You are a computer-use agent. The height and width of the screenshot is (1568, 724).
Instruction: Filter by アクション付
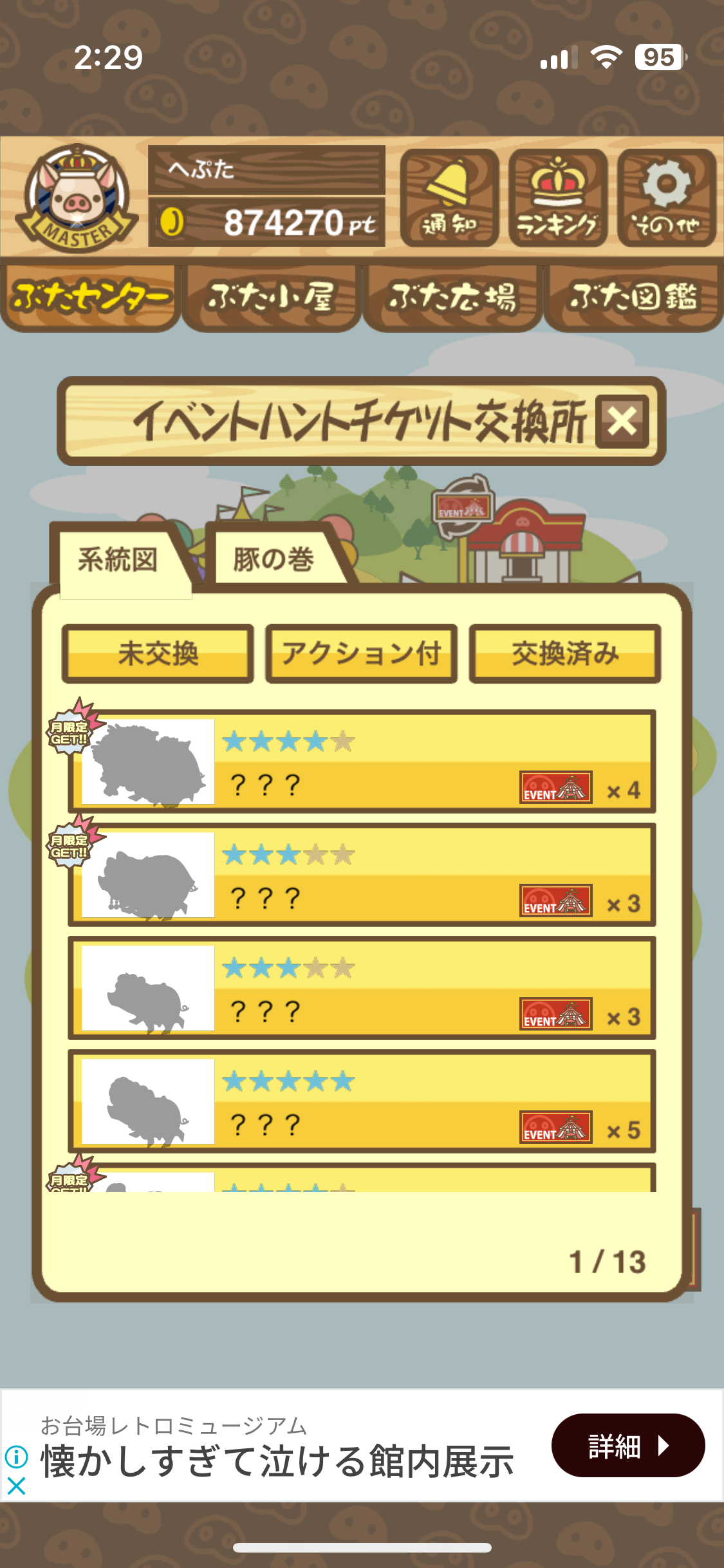tap(362, 653)
